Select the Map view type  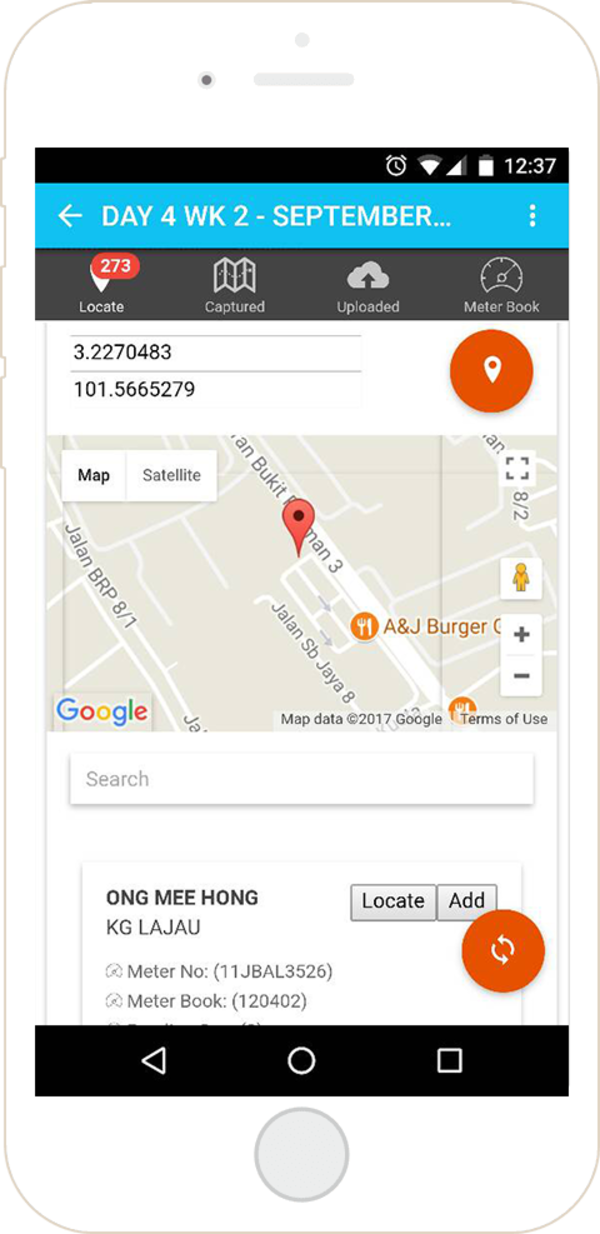pyautogui.click(x=94, y=475)
